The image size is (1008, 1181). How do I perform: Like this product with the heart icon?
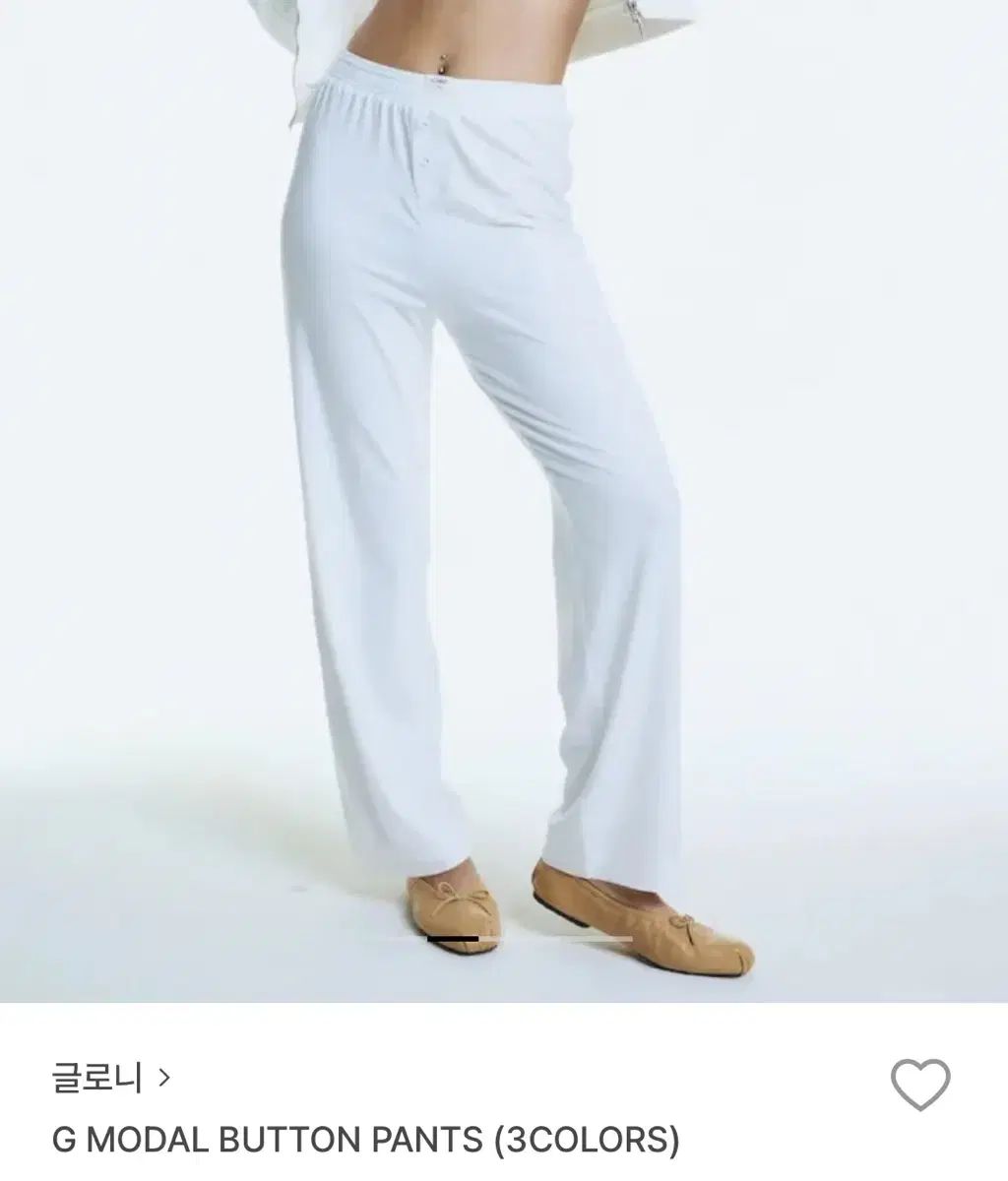click(919, 1086)
